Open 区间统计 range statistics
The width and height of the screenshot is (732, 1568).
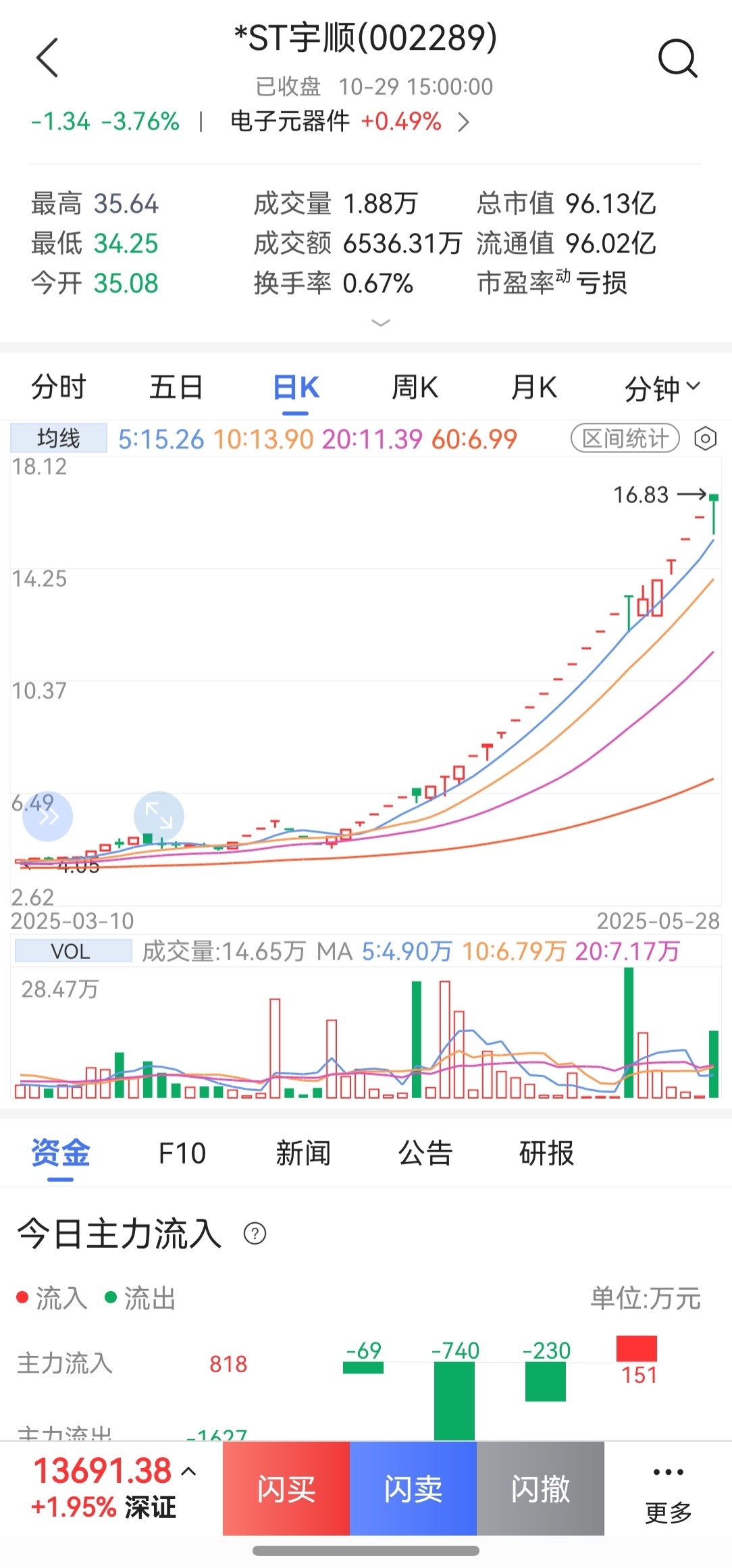click(625, 438)
